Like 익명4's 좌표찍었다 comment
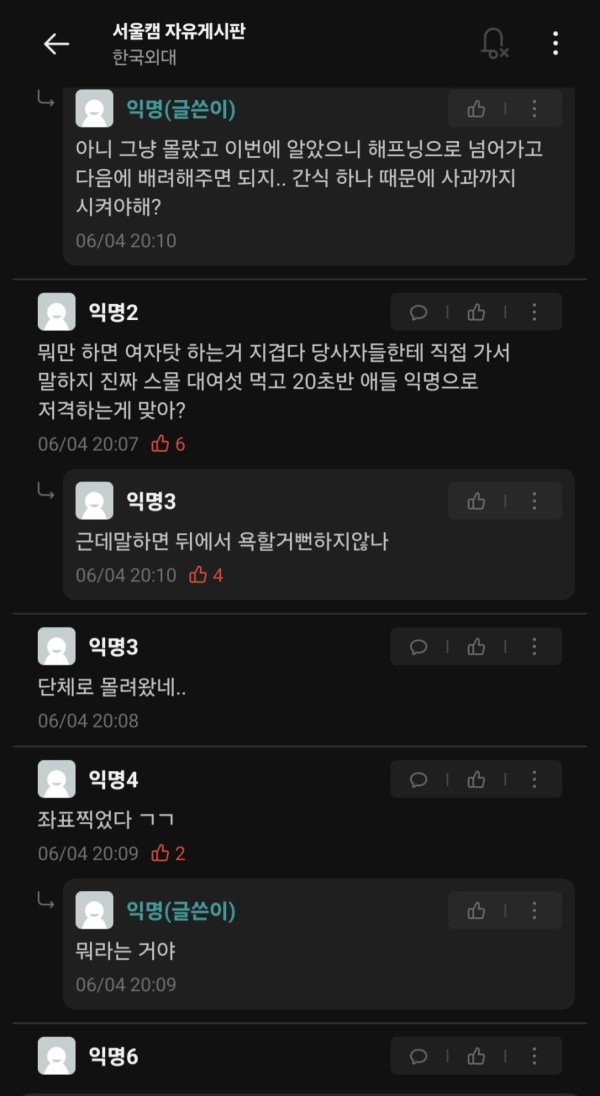This screenshot has height=1096, width=600. (x=476, y=779)
